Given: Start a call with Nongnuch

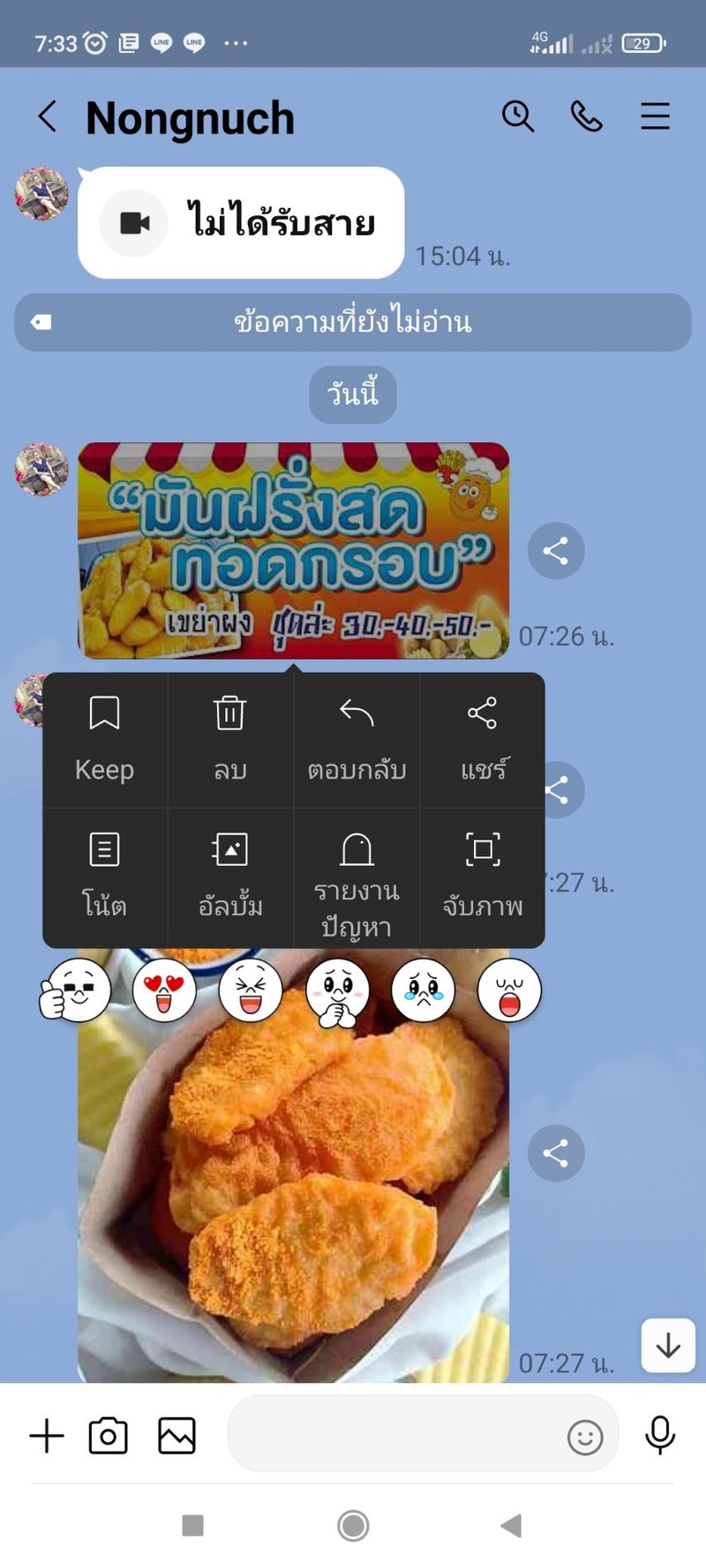Looking at the screenshot, I should point(586,116).
